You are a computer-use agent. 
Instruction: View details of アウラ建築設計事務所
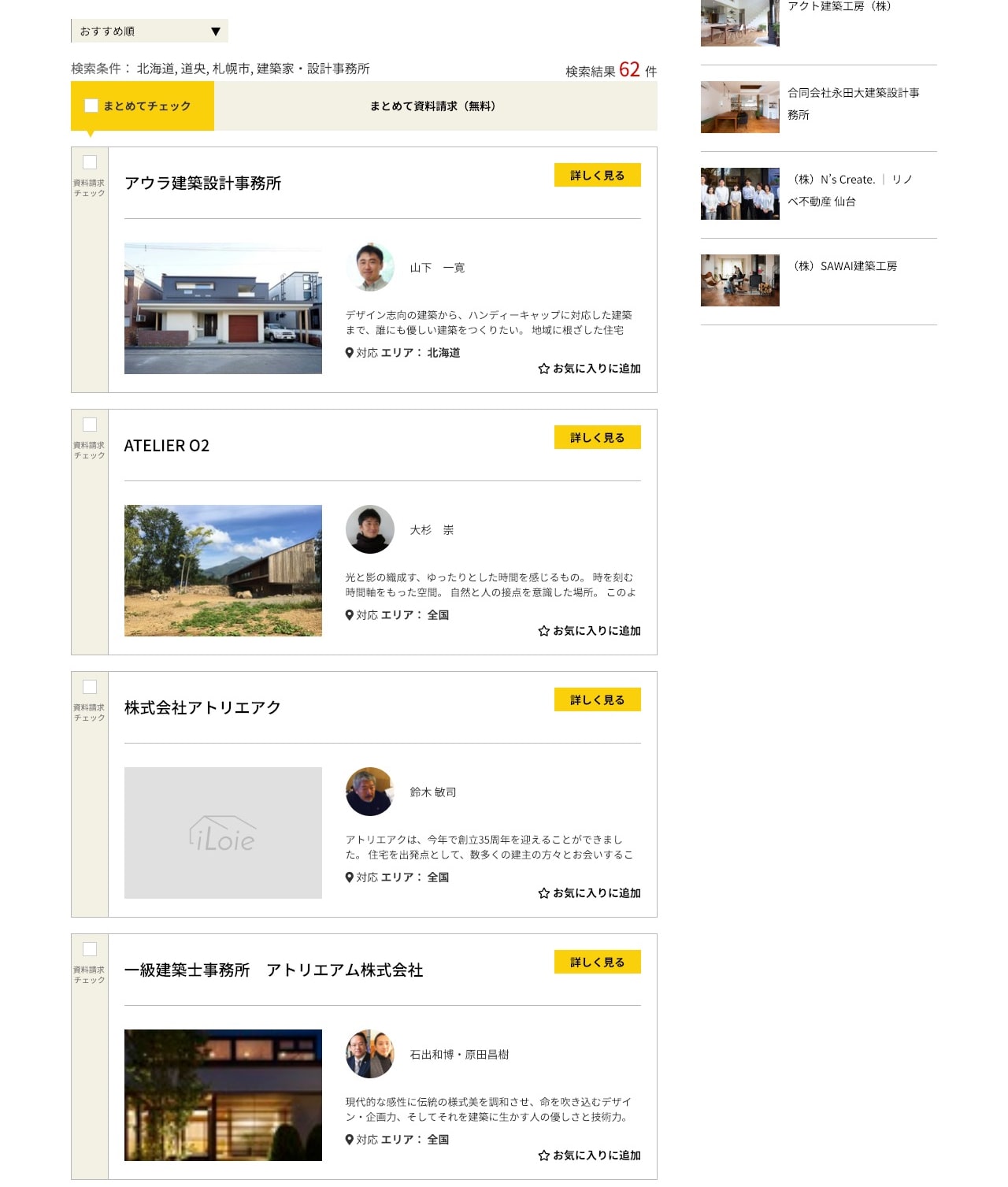pyautogui.click(x=597, y=175)
